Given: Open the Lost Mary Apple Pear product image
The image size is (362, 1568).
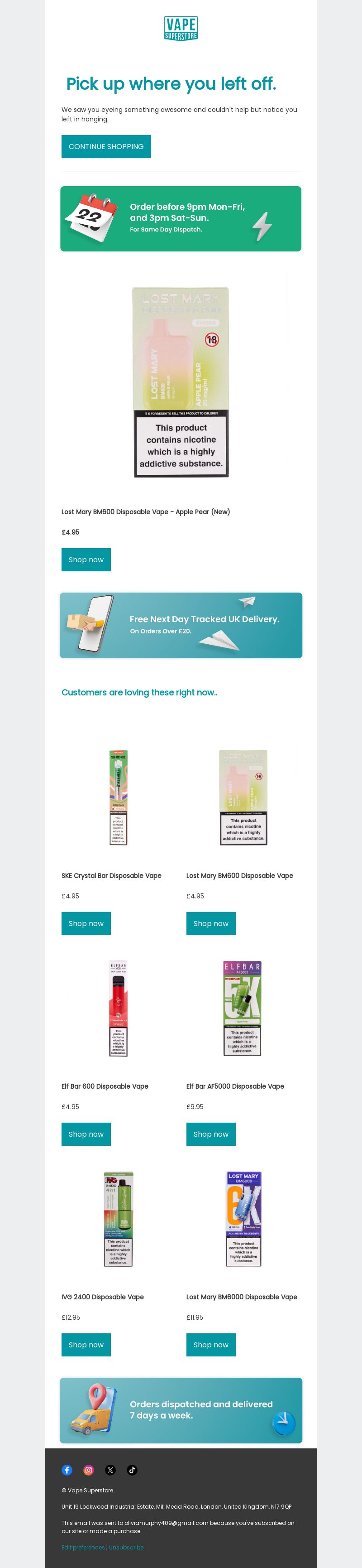Looking at the screenshot, I should pyautogui.click(x=181, y=382).
